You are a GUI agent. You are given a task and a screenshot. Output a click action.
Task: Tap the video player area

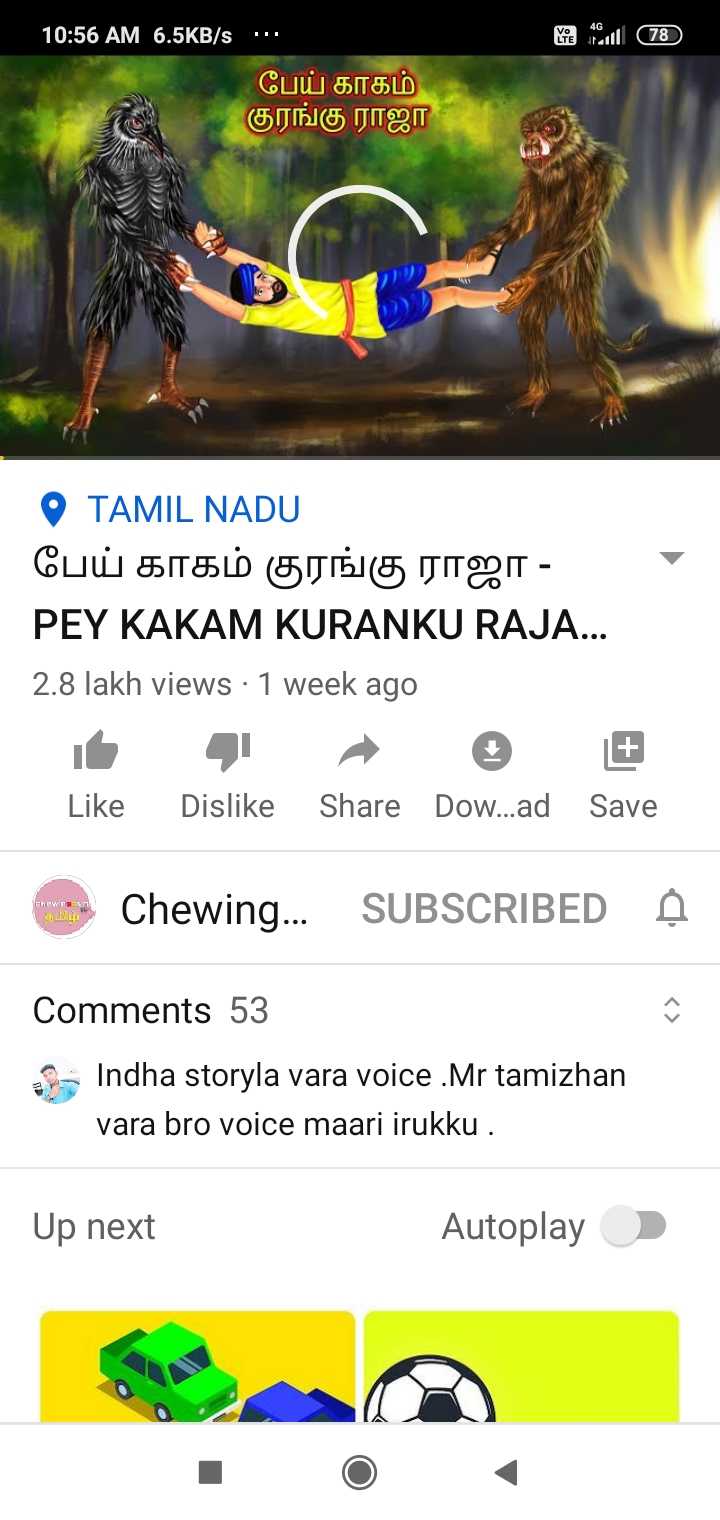pyautogui.click(x=359, y=256)
